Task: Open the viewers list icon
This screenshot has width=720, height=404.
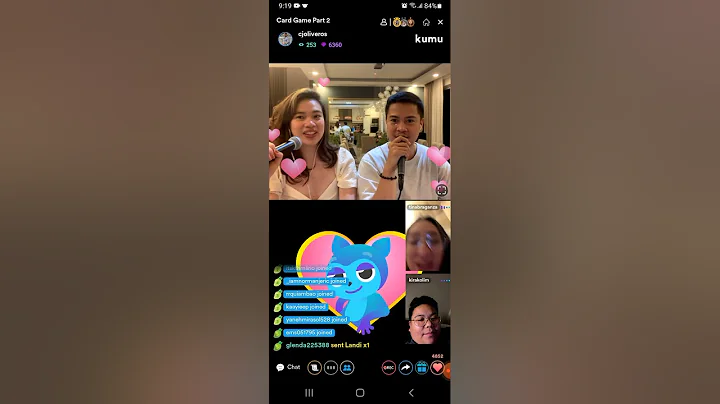Action: [x=383, y=22]
